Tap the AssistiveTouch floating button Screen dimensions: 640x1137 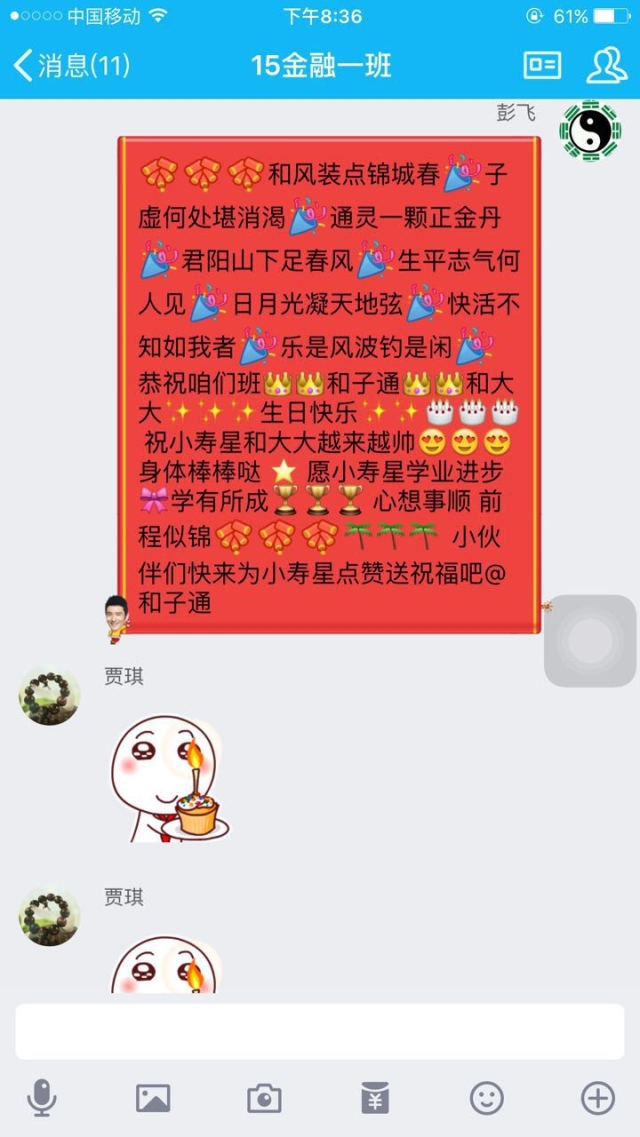[x=590, y=641]
